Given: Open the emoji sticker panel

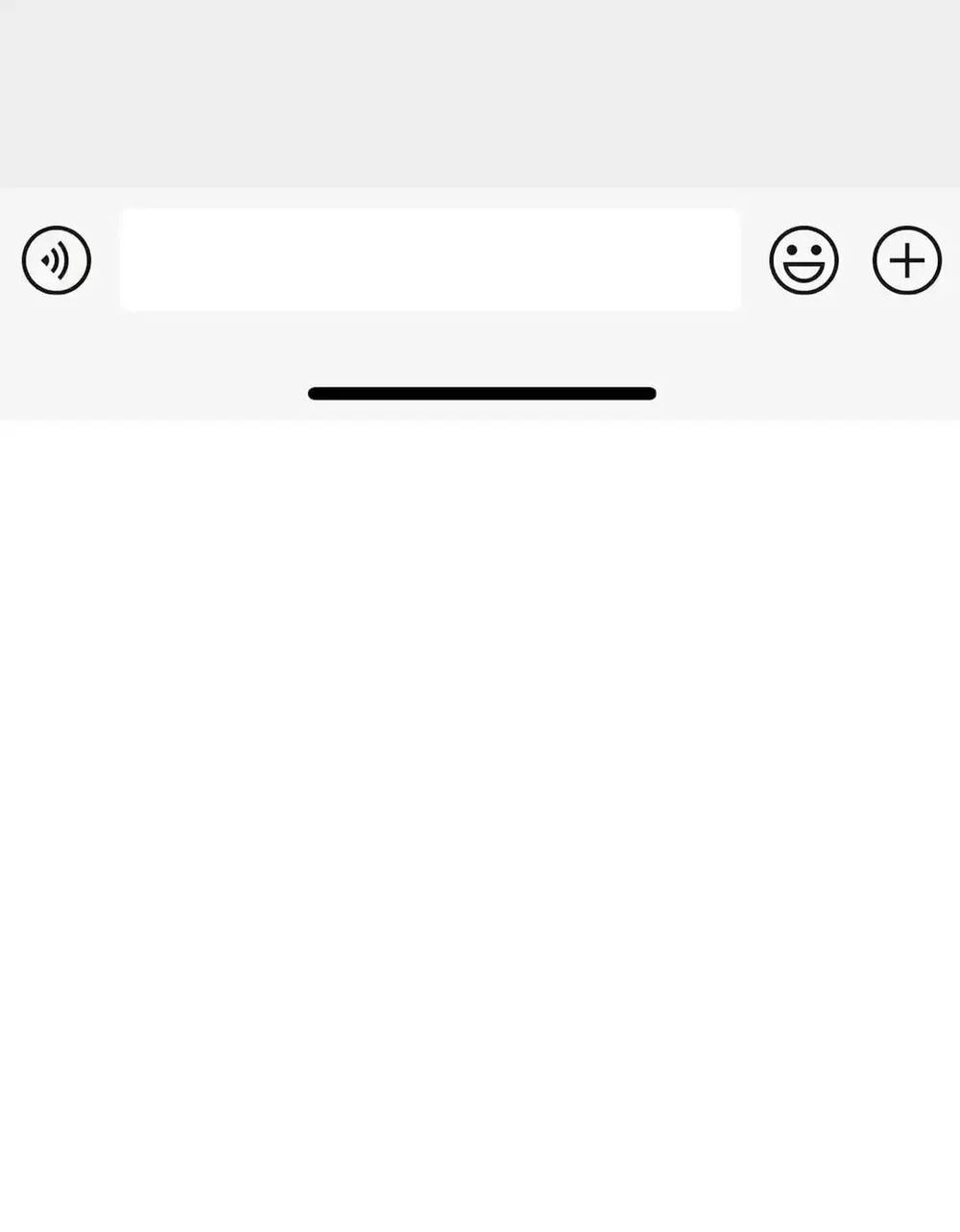Looking at the screenshot, I should (x=804, y=260).
